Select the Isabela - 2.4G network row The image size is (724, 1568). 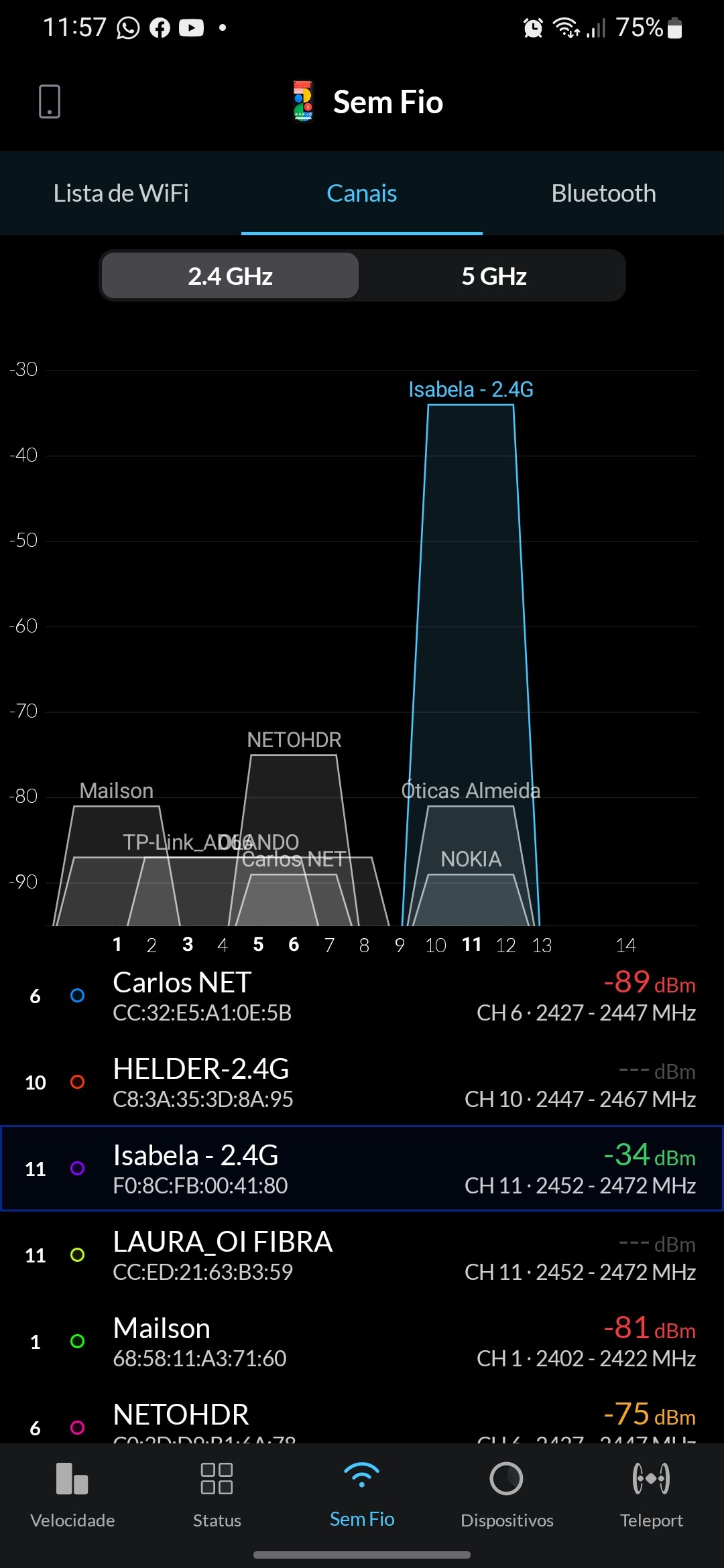(362, 1169)
